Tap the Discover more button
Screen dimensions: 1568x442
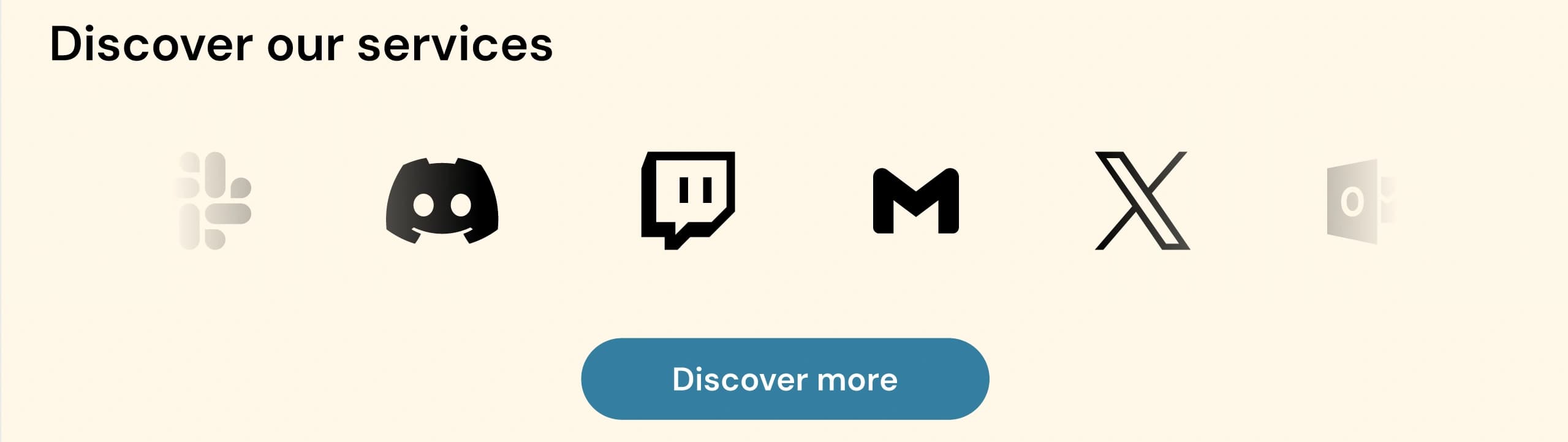coord(784,379)
